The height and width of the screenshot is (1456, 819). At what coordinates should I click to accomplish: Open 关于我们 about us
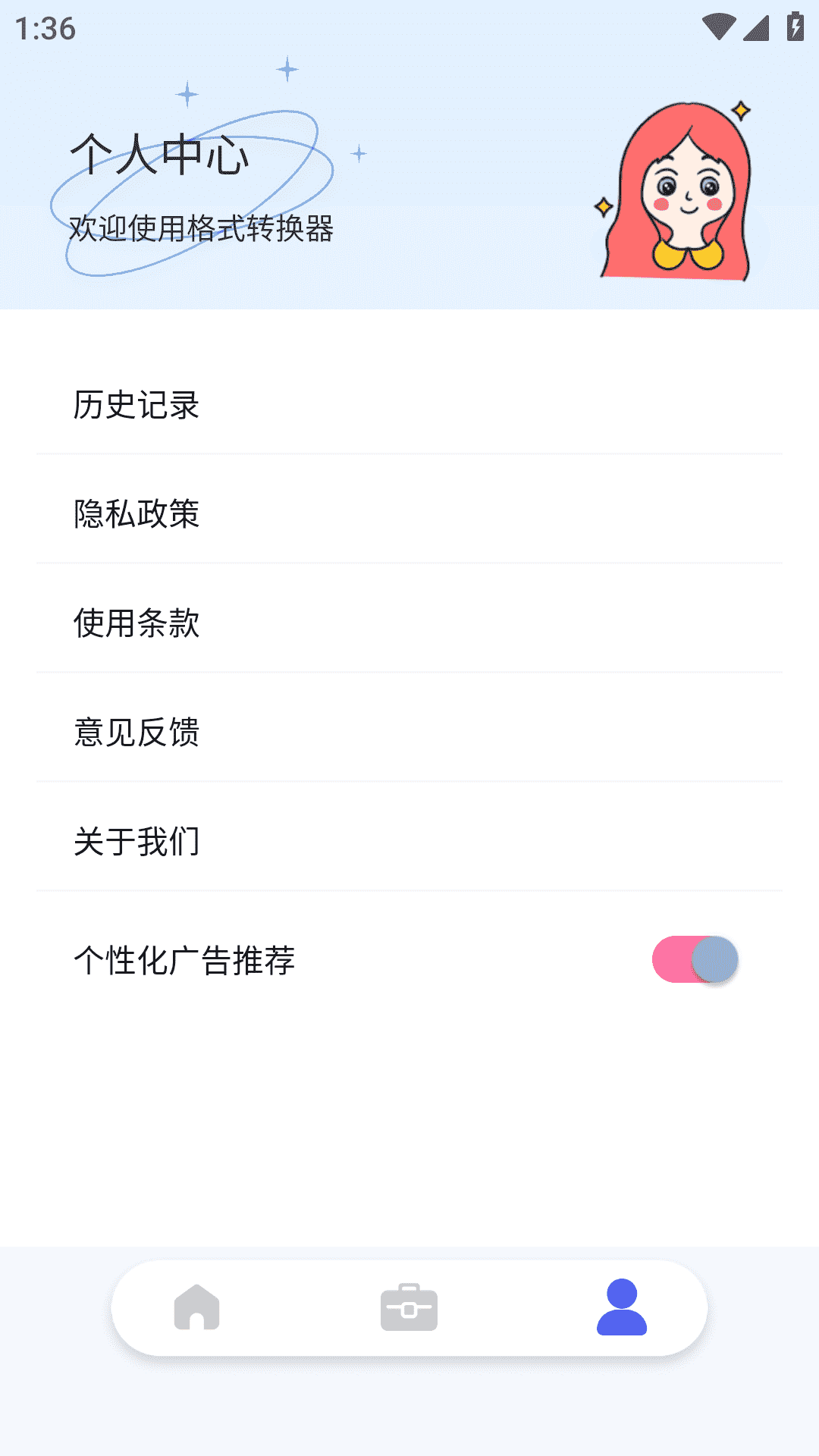409,841
